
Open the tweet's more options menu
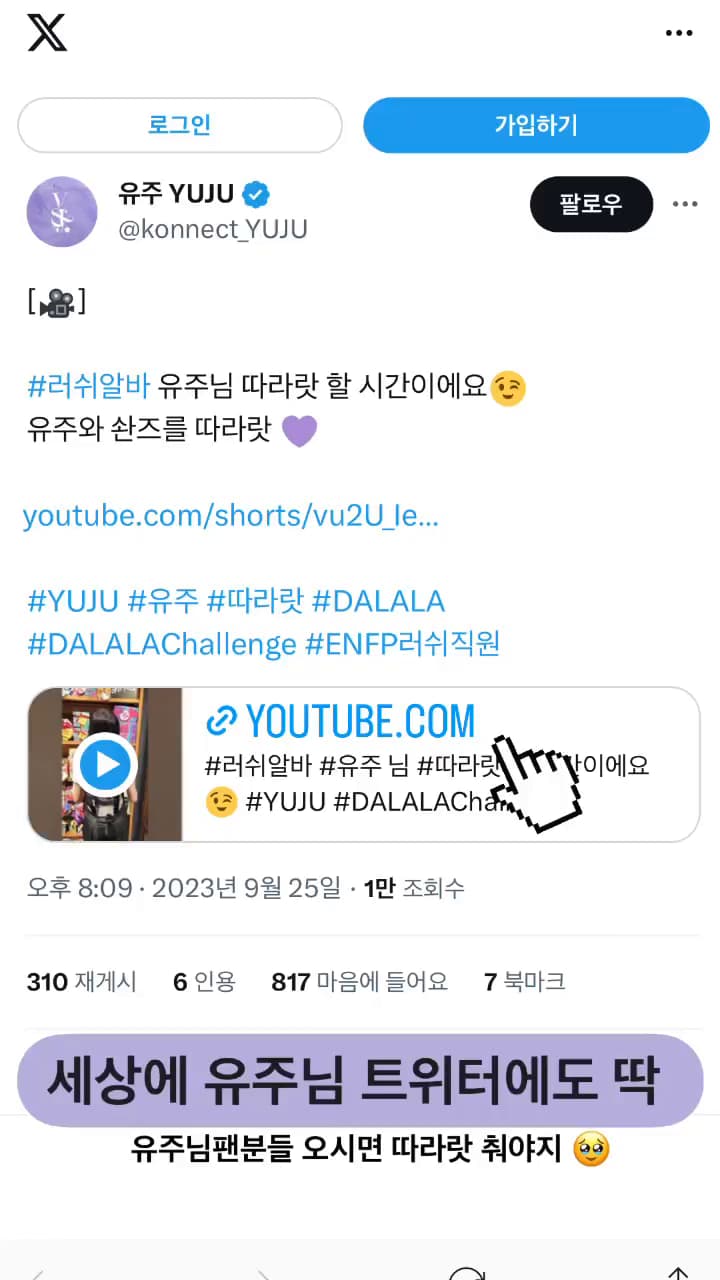(x=685, y=203)
